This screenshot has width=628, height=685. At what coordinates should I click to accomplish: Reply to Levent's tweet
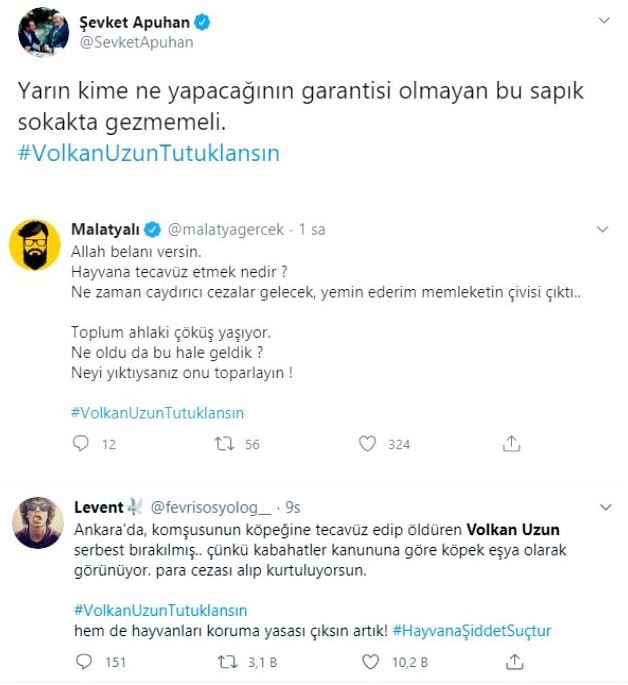[82, 662]
